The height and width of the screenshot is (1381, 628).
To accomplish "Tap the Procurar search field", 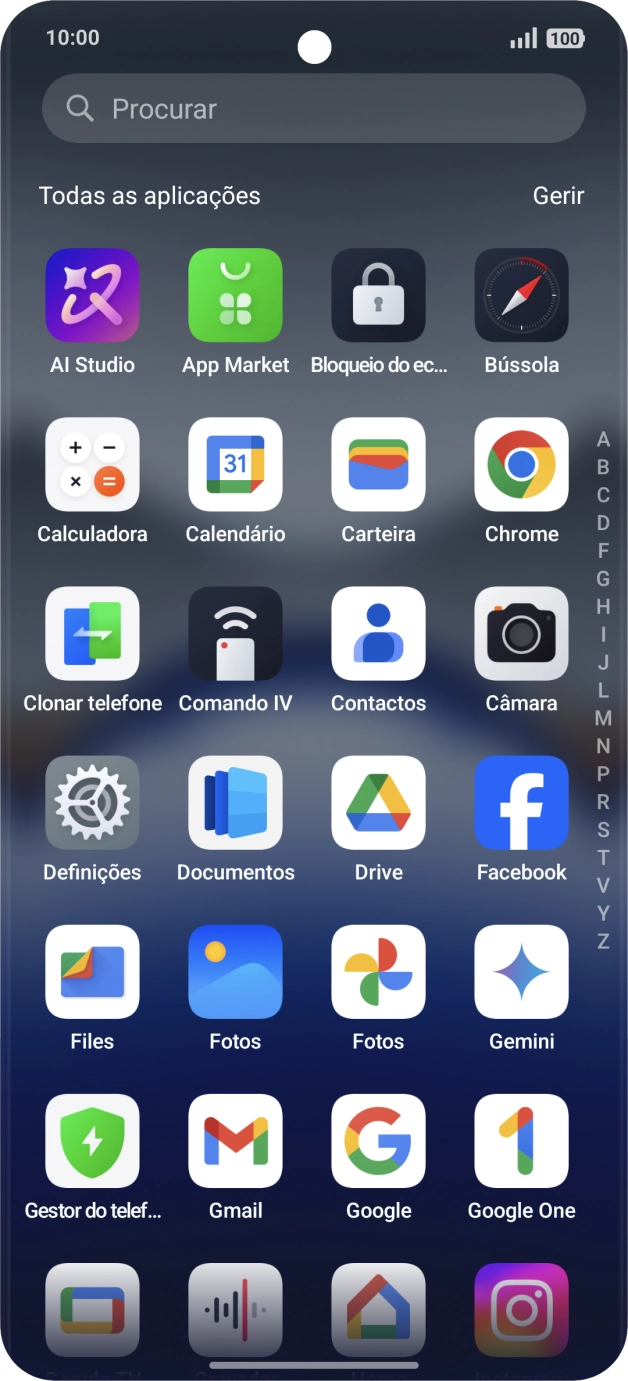I will (313, 109).
